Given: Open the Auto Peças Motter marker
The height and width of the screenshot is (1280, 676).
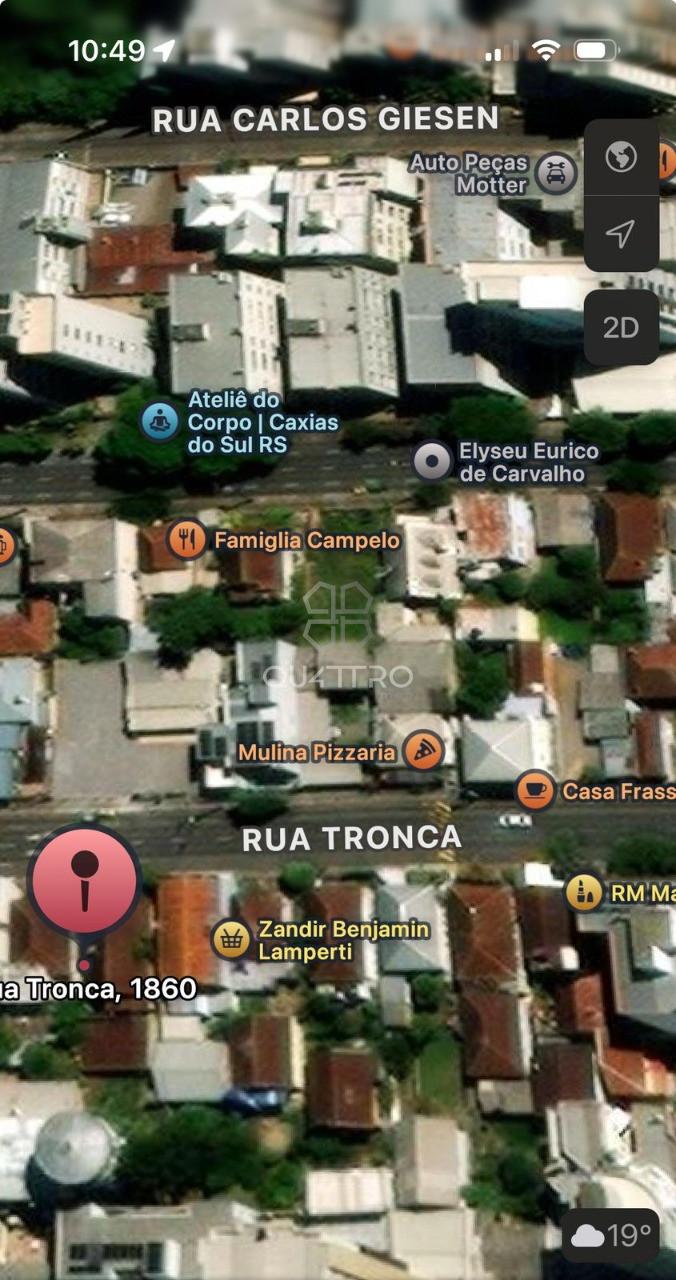Looking at the screenshot, I should [556, 173].
